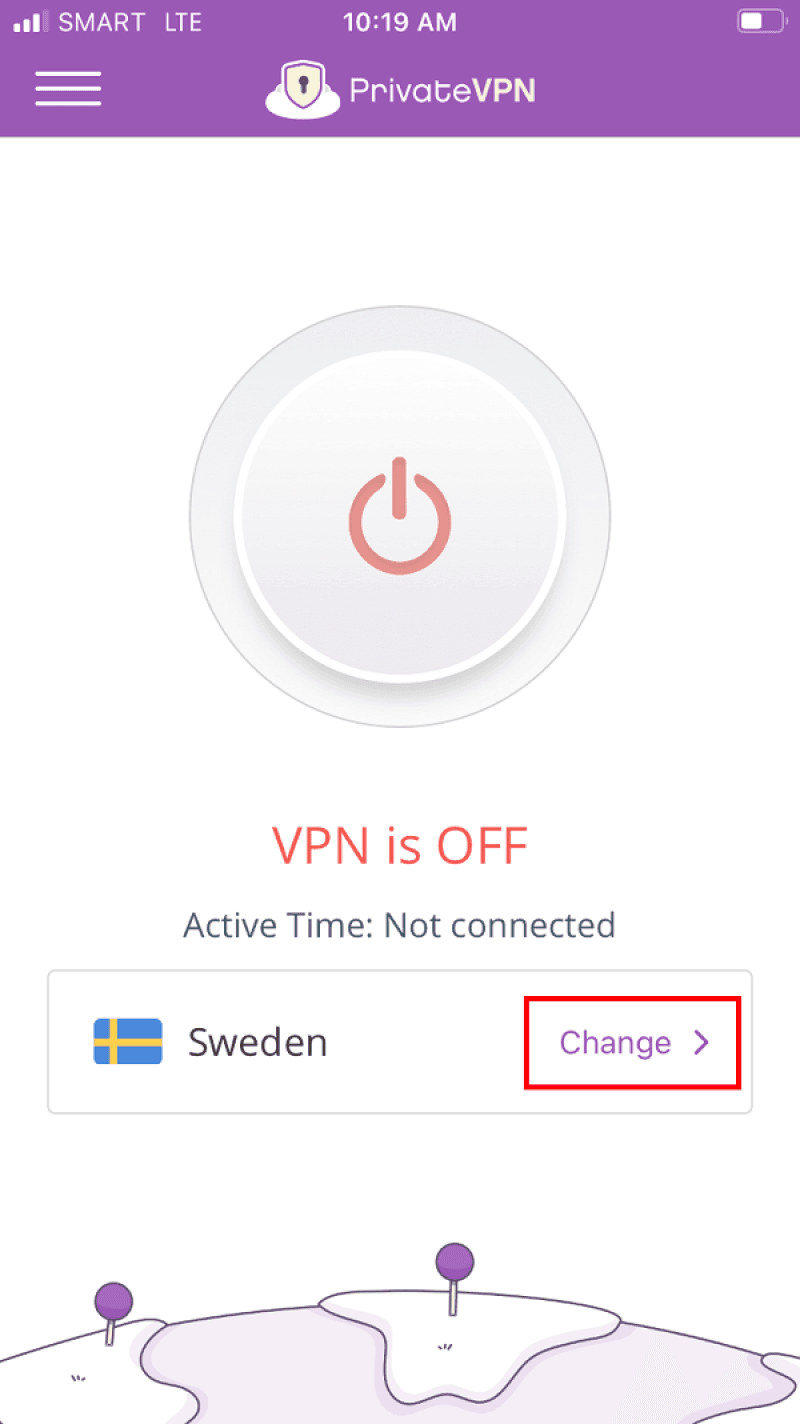Viewport: 800px width, 1424px height.
Task: Tap Change to pick another server
Action: click(x=633, y=1043)
